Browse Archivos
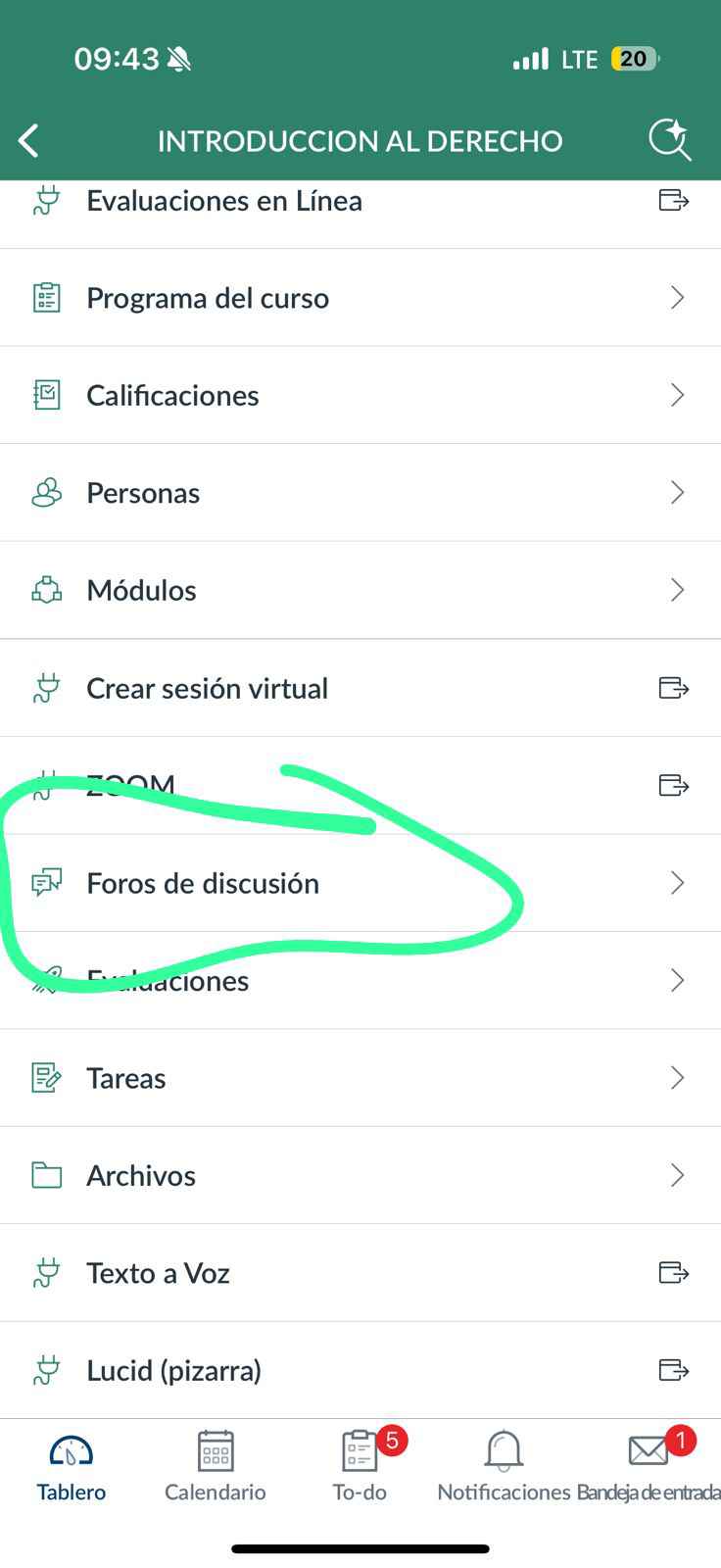721x1568 pixels. 141,1176
